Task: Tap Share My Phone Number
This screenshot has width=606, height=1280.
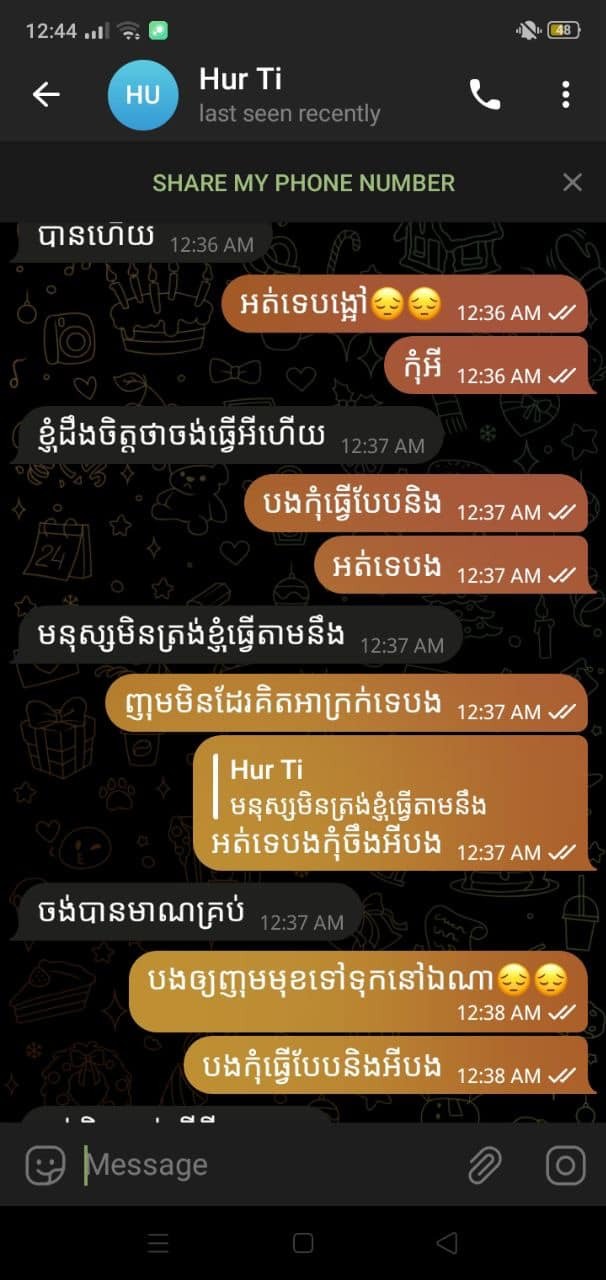Action: (303, 182)
